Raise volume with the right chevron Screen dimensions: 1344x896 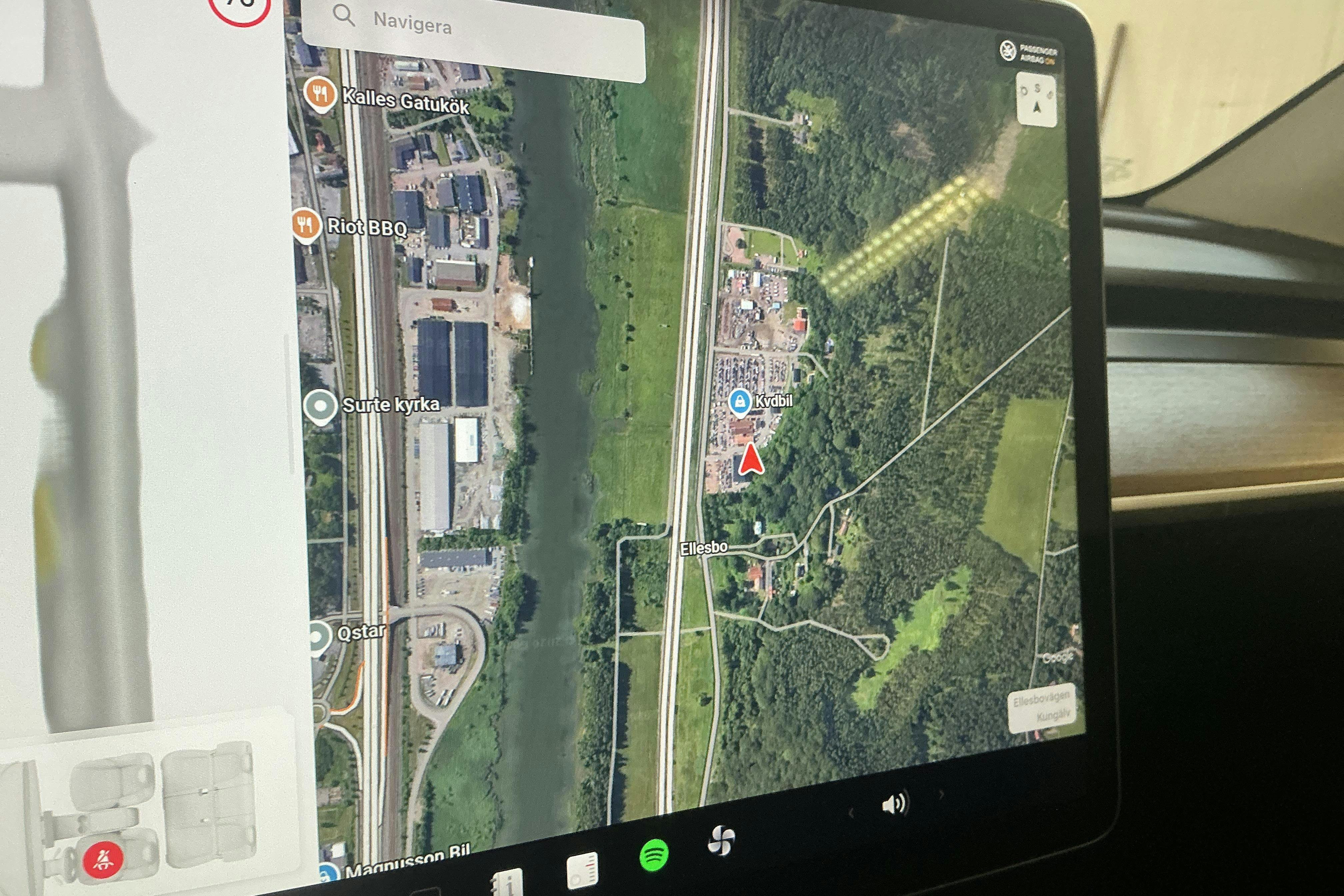click(x=942, y=794)
